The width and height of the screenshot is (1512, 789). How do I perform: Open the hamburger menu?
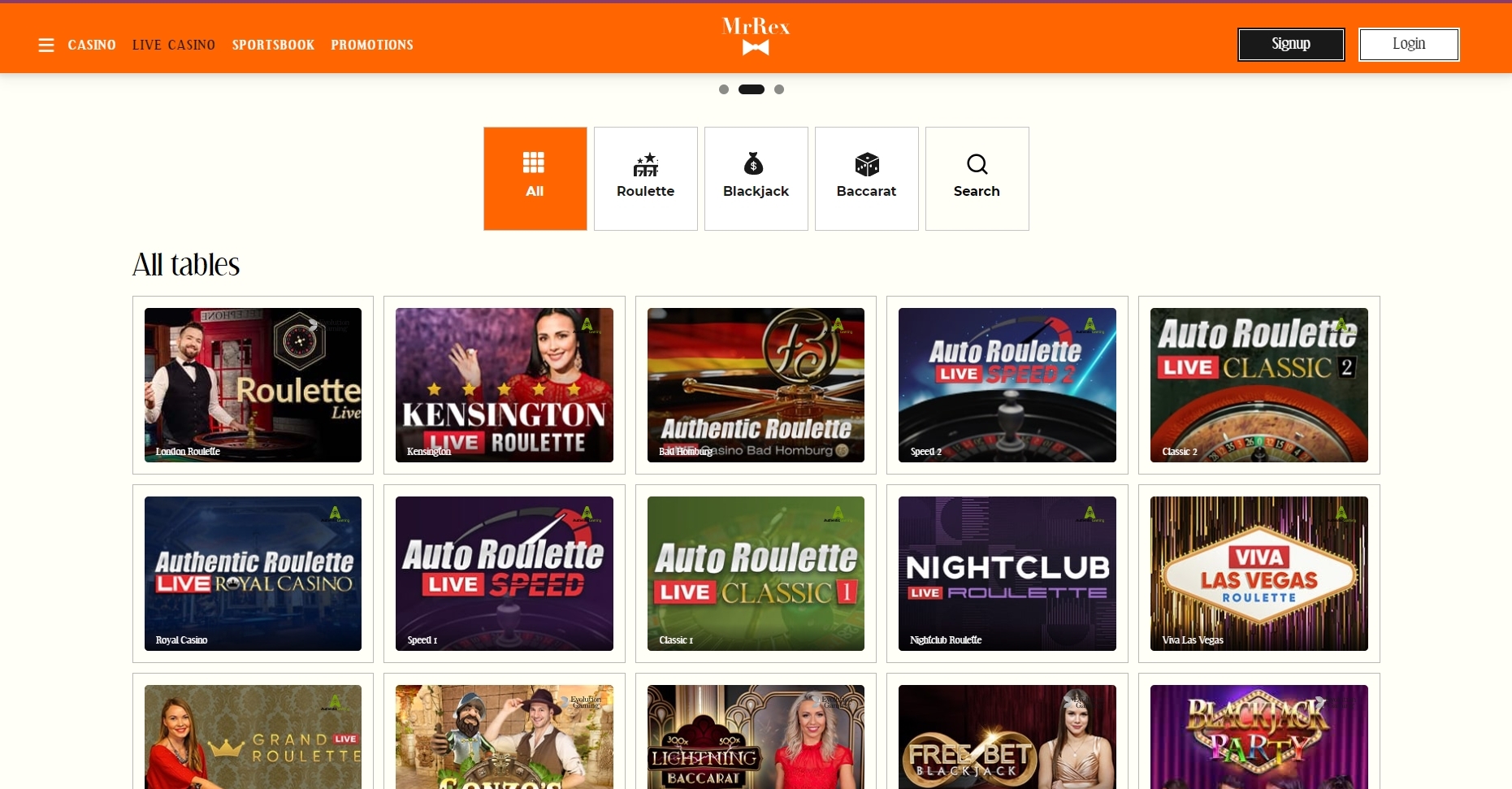click(x=46, y=46)
